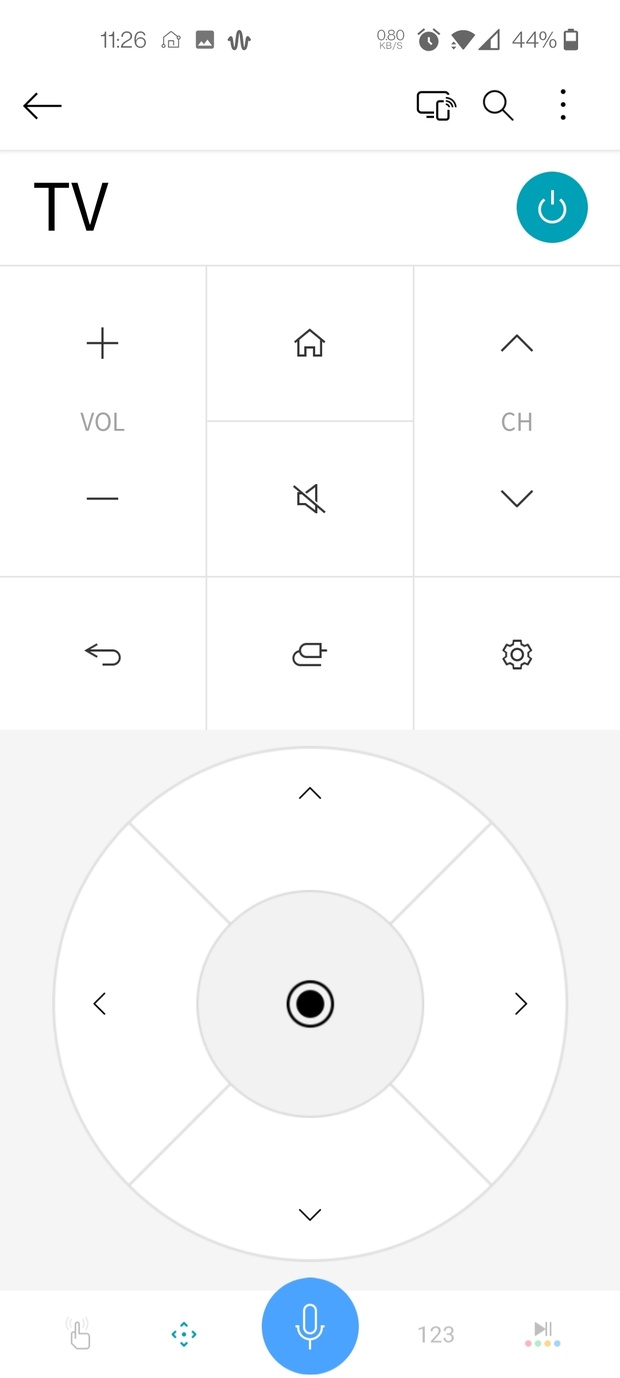
Task: Open the input source selector
Action: [x=310, y=654]
